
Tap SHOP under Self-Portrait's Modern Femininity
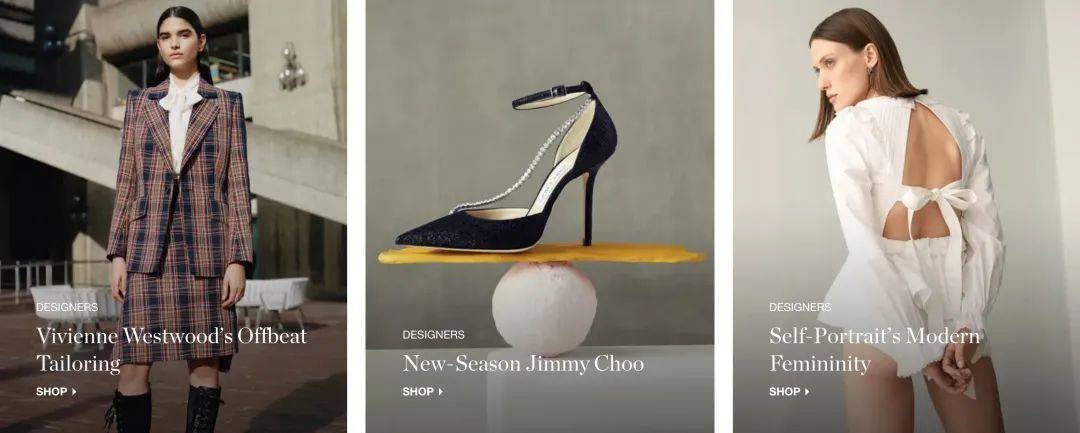click(789, 392)
